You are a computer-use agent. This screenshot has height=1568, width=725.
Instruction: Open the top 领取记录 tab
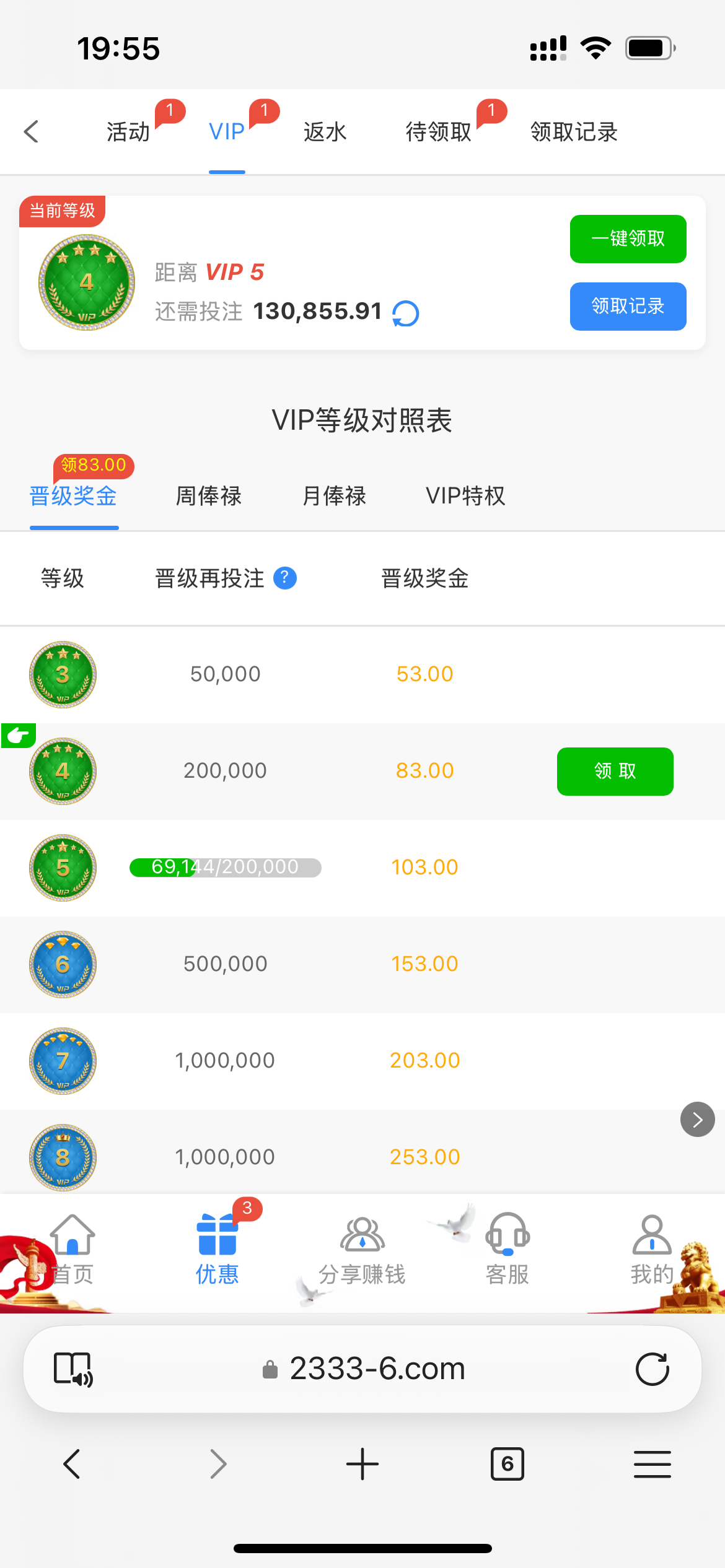tap(574, 131)
